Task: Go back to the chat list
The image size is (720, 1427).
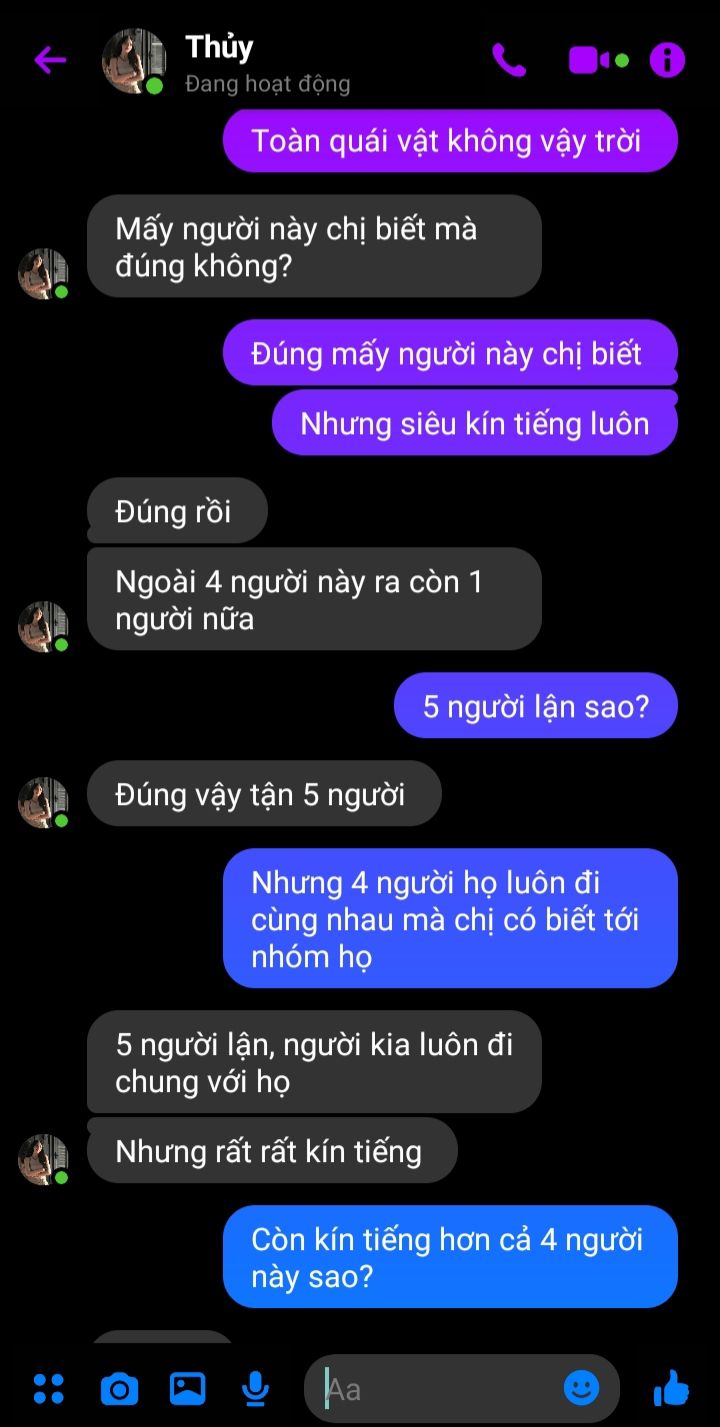Action: (50, 61)
